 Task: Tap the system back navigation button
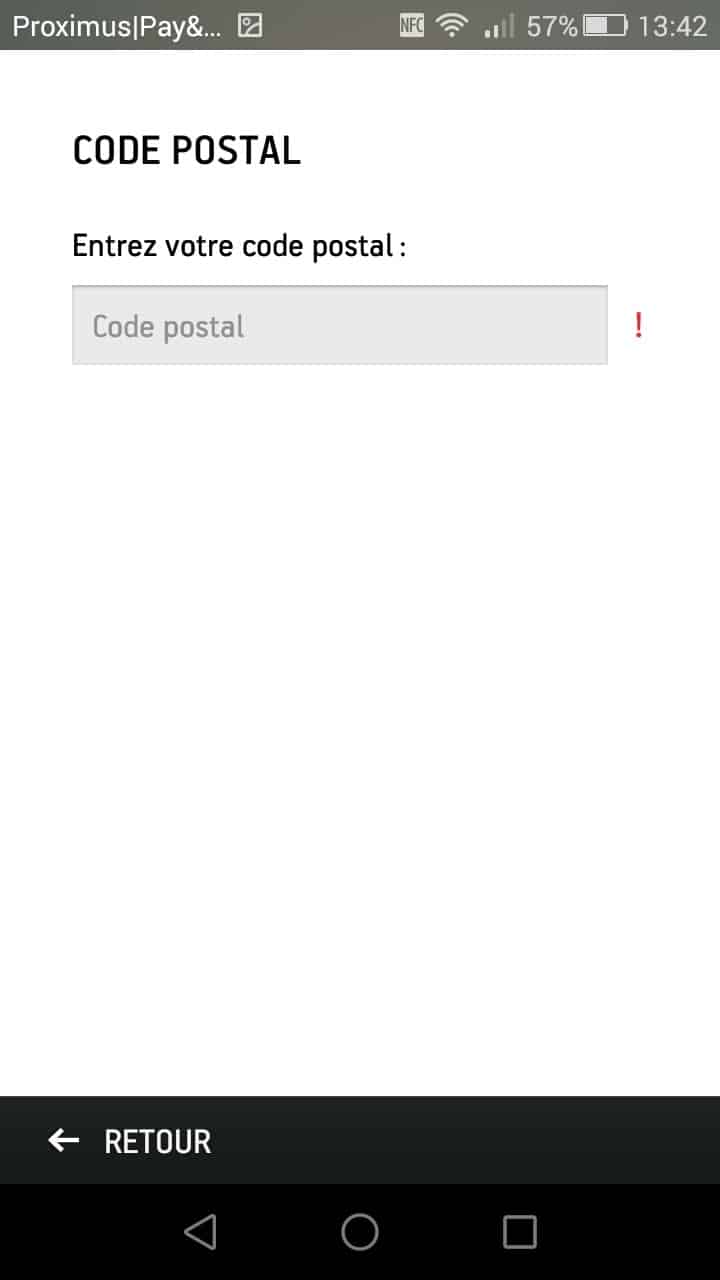200,1232
